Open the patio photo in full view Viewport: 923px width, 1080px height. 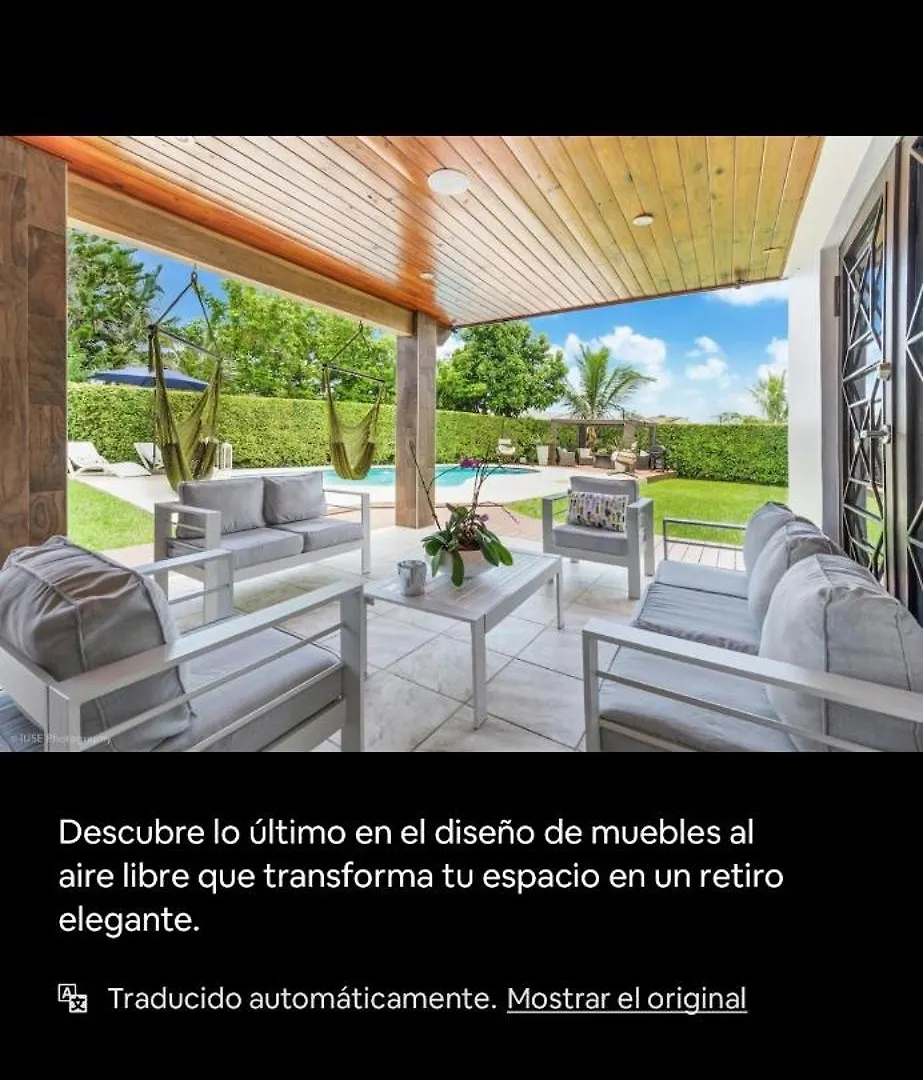click(461, 443)
